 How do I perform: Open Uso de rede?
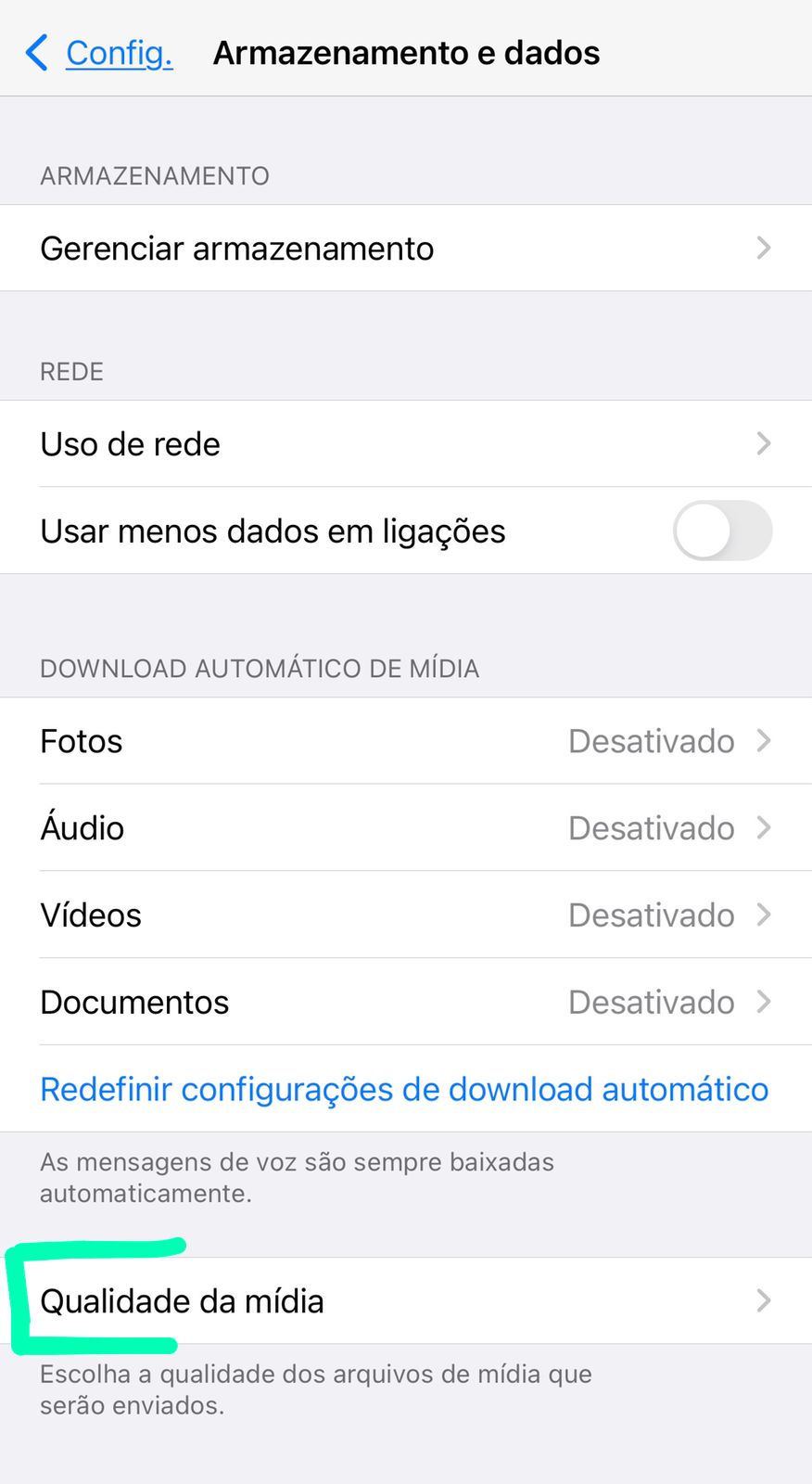406,444
